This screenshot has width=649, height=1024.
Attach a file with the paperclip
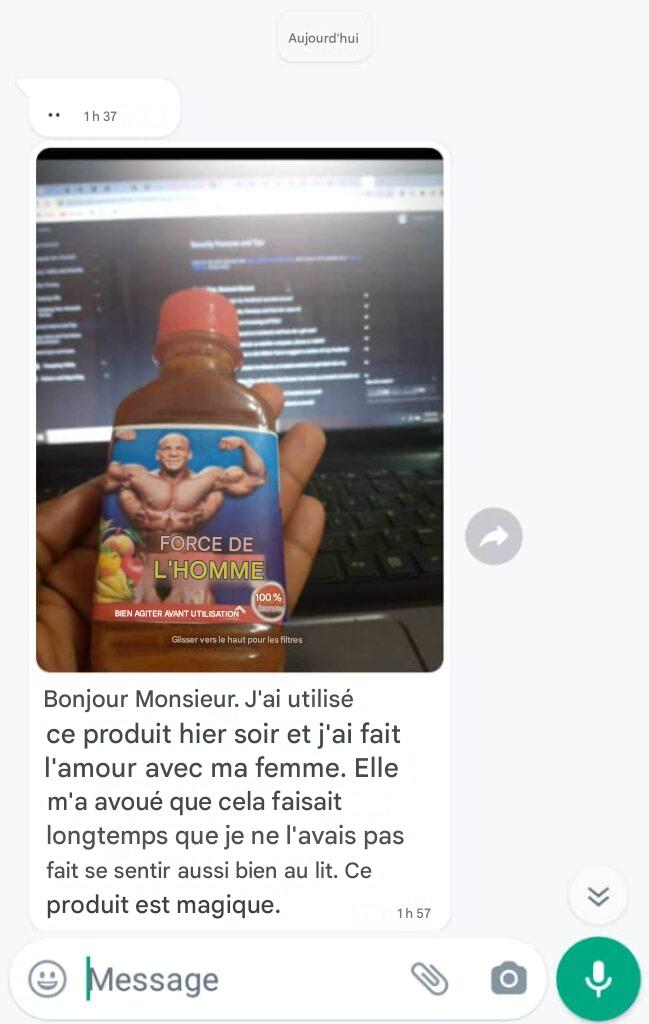(x=430, y=978)
